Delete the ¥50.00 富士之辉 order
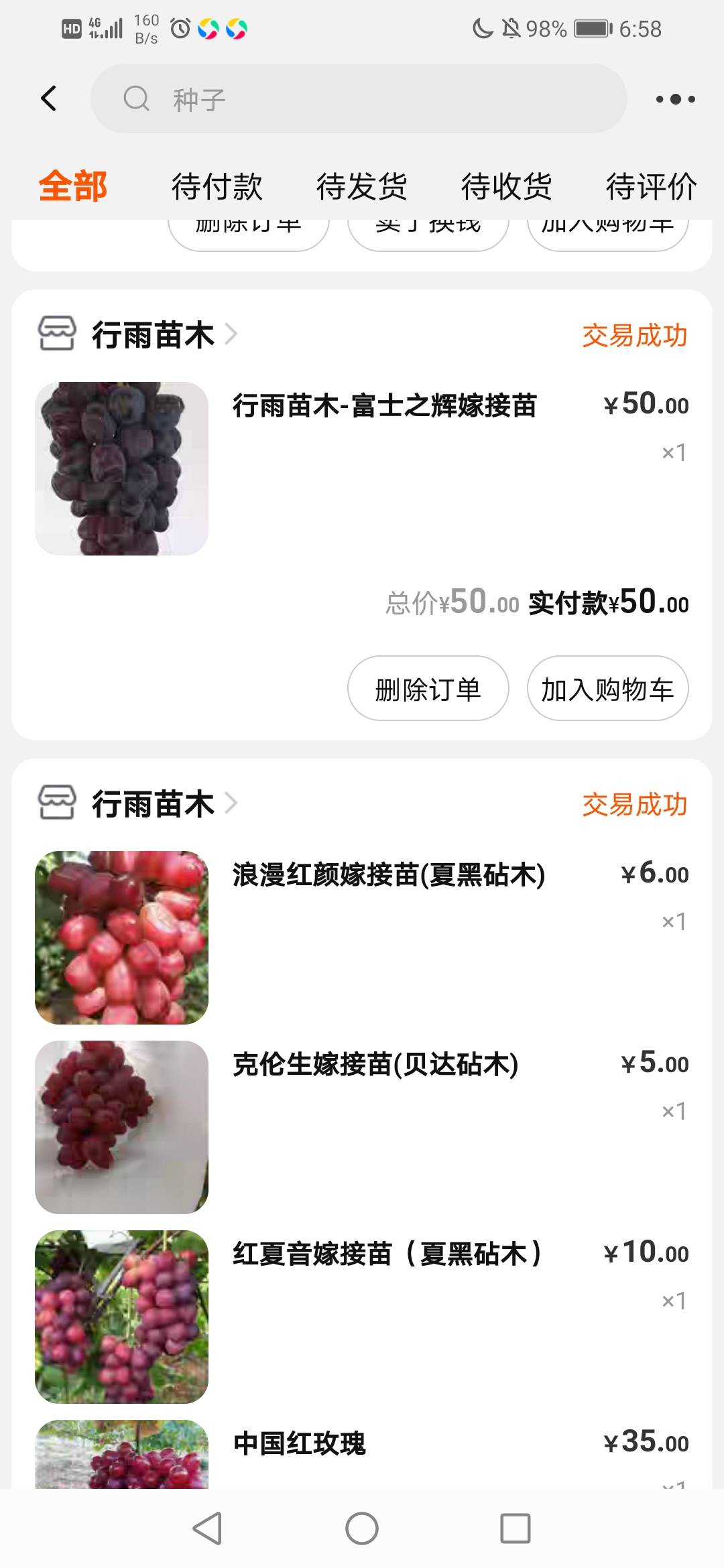Screen dimensions: 724x1568 [x=428, y=689]
